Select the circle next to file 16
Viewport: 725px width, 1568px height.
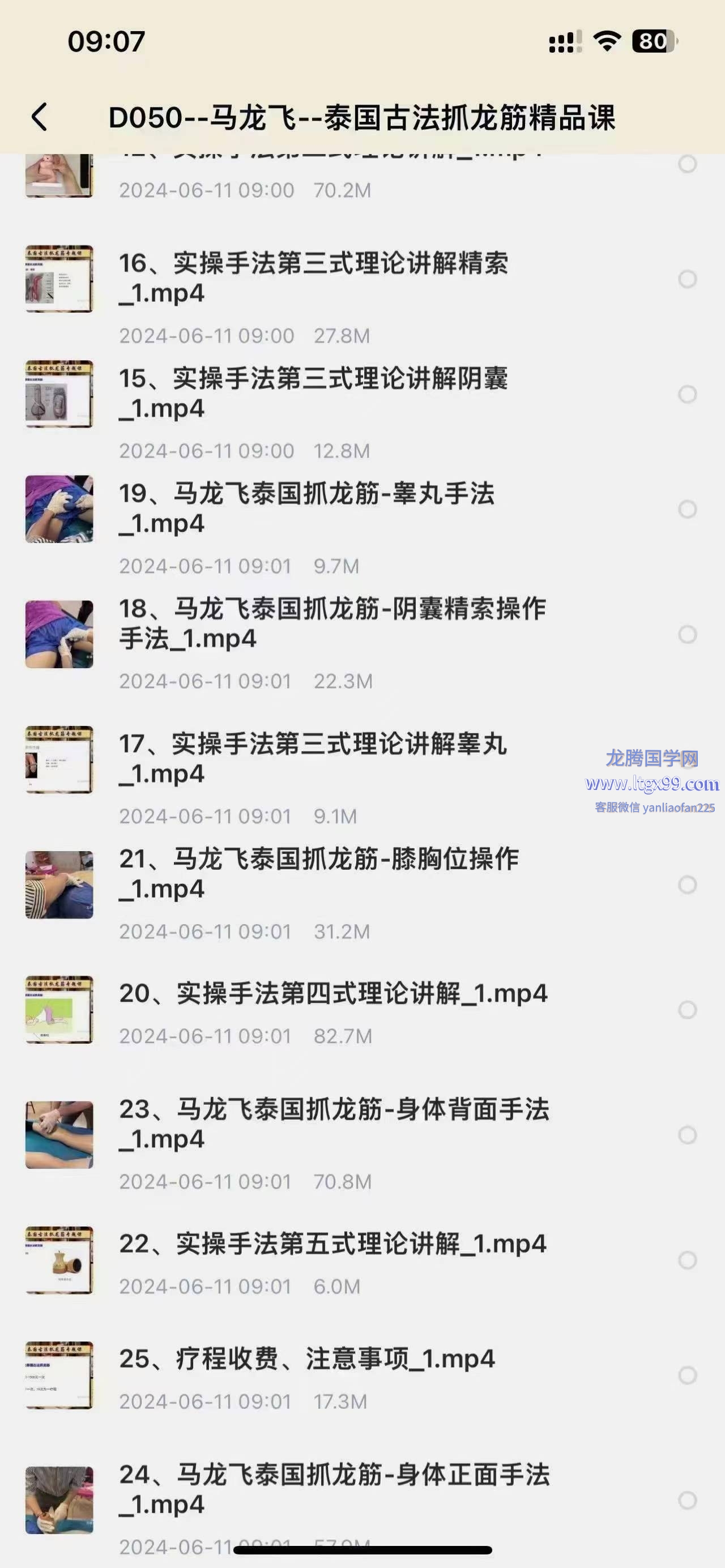pyautogui.click(x=687, y=279)
